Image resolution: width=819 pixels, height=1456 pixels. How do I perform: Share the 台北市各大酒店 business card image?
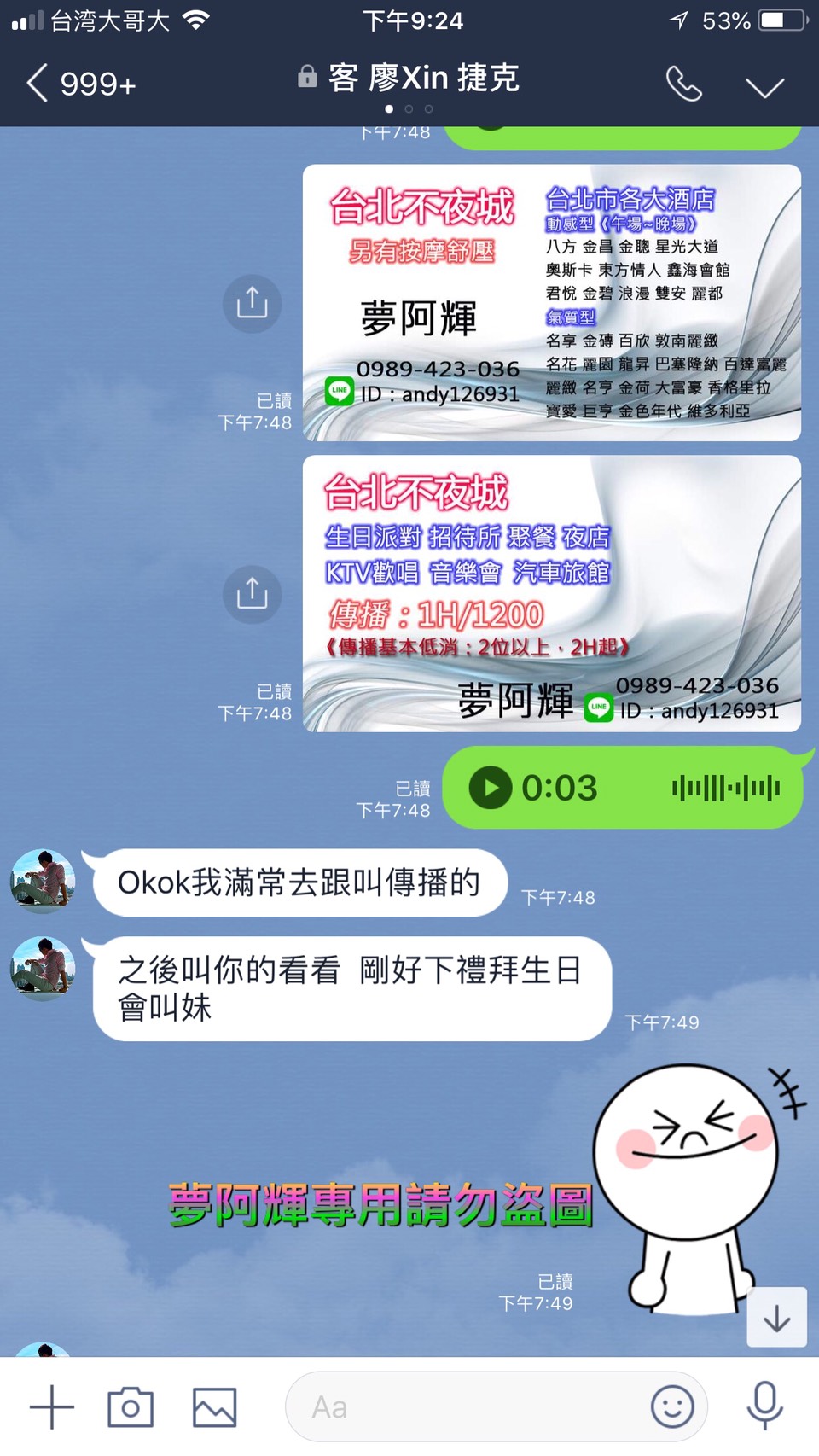[x=252, y=304]
